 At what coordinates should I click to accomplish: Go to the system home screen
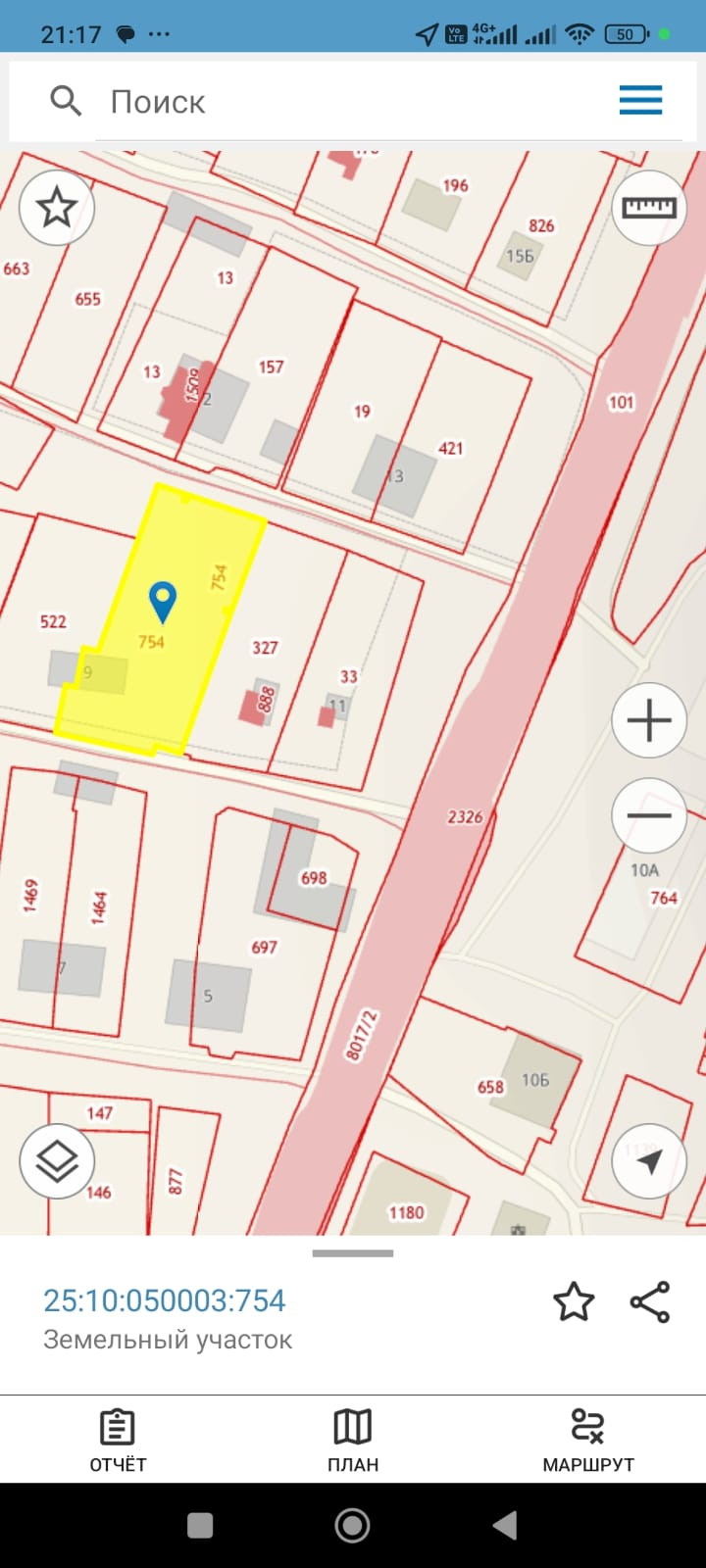pyautogui.click(x=353, y=1525)
